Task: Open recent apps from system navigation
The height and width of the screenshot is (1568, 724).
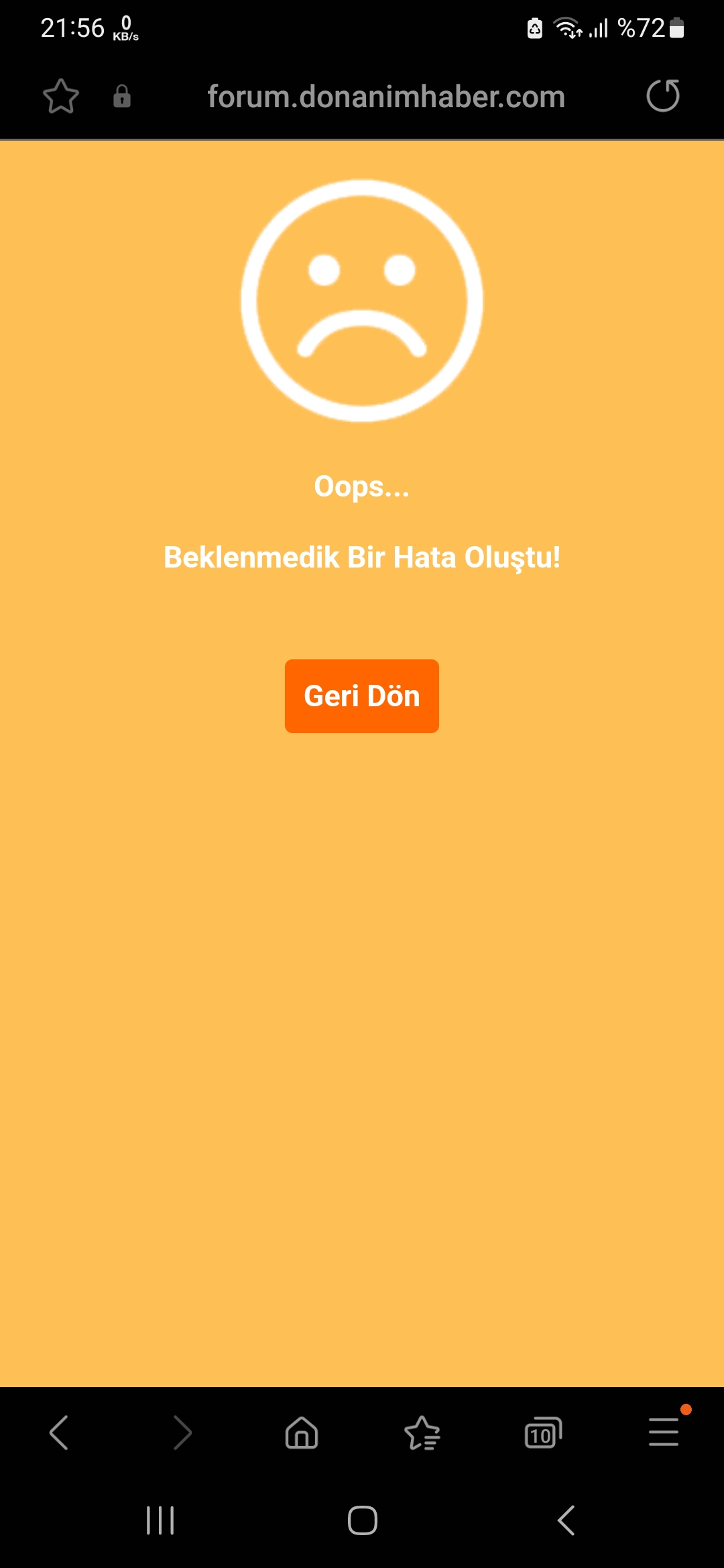Action: pyautogui.click(x=160, y=1520)
